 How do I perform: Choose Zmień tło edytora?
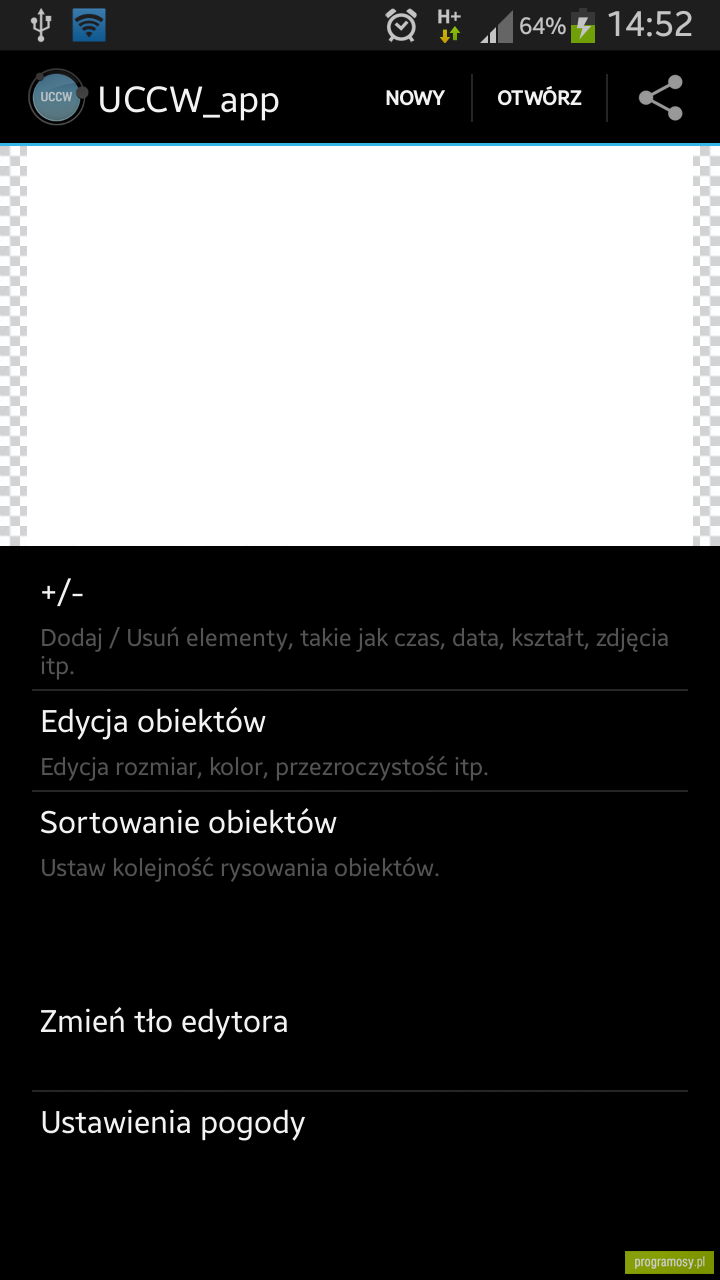point(360,1022)
